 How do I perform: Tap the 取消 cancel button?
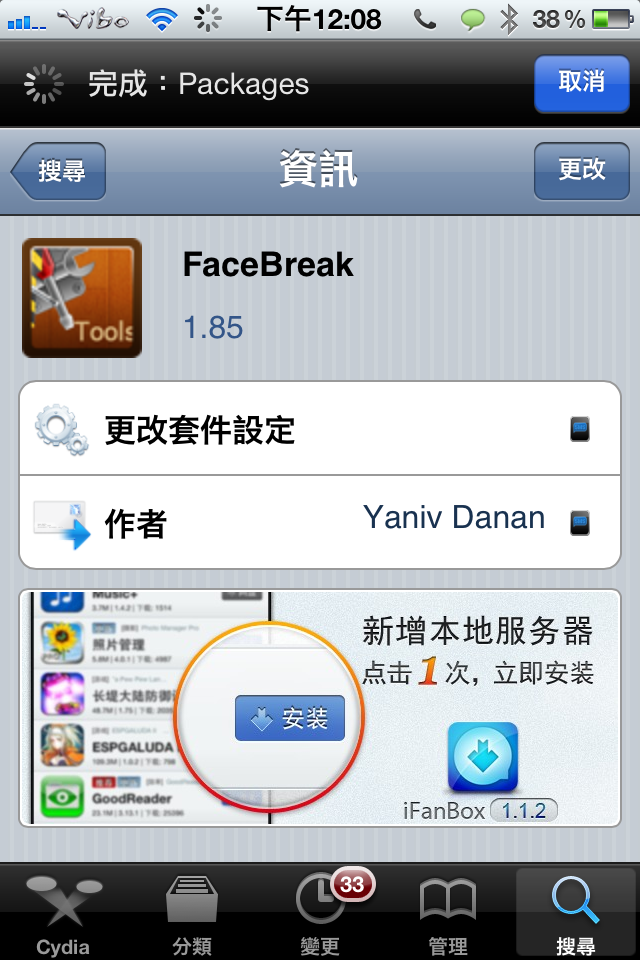[581, 83]
